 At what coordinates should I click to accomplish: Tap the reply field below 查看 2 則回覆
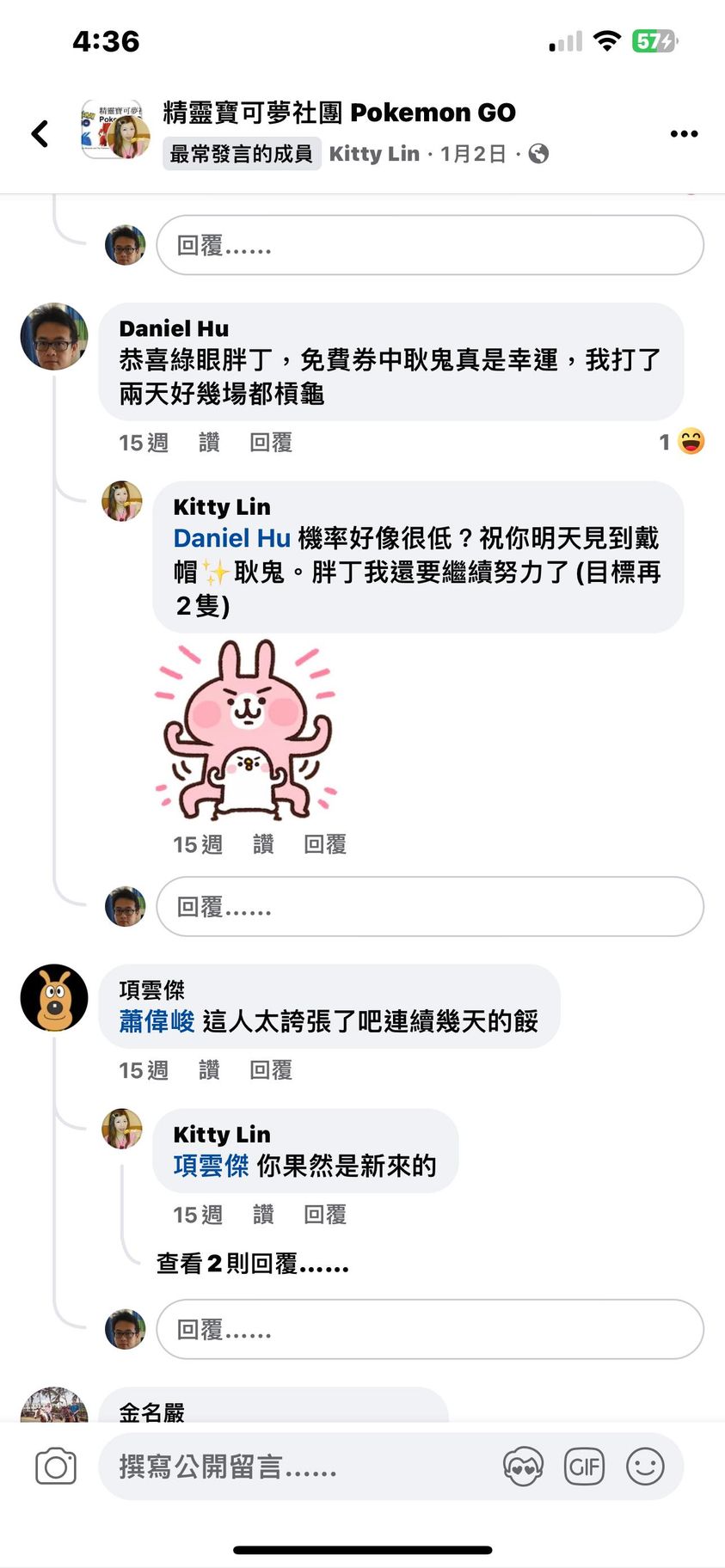coord(429,1330)
